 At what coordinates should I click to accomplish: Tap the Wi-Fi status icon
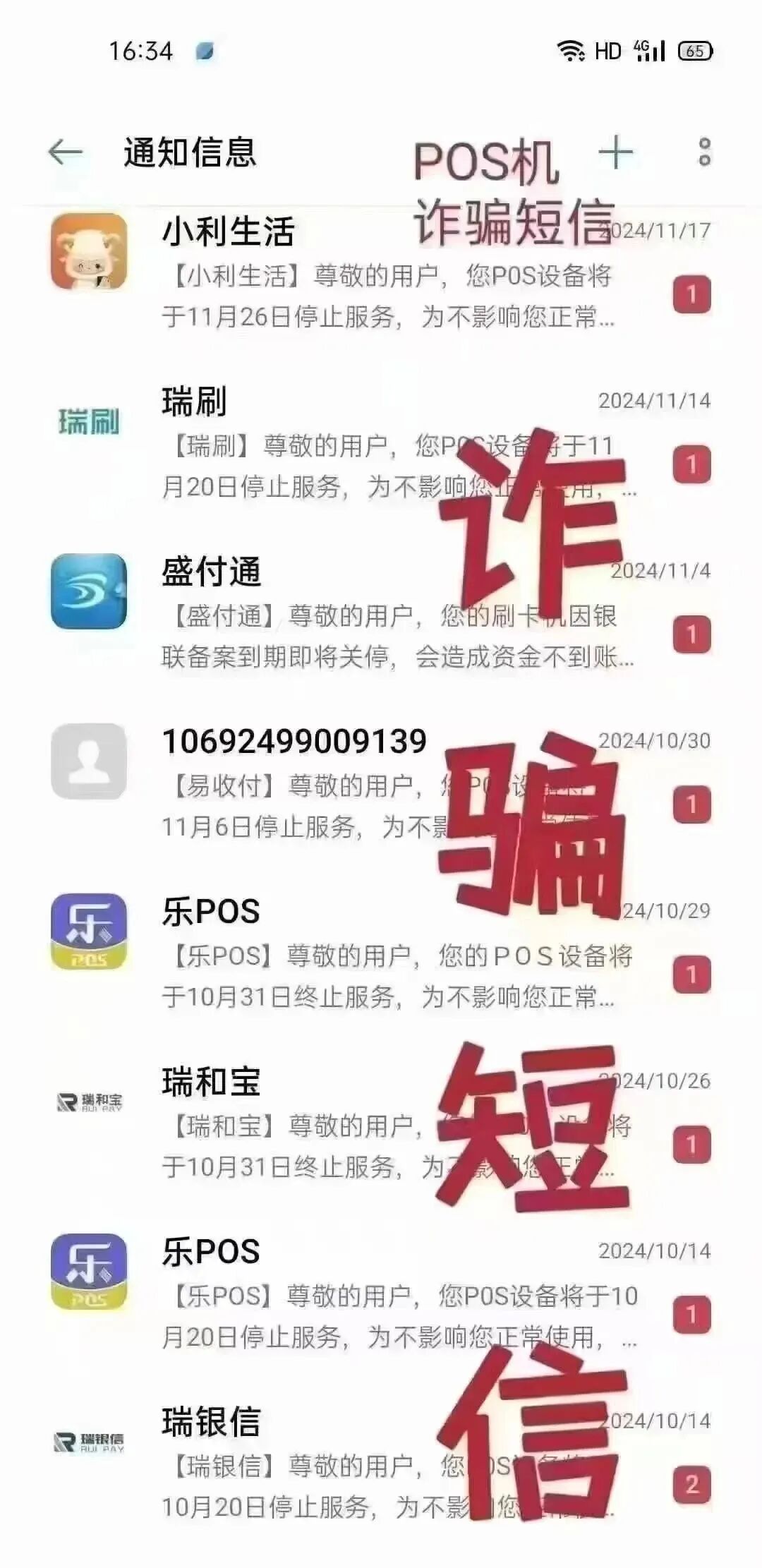coord(569,51)
